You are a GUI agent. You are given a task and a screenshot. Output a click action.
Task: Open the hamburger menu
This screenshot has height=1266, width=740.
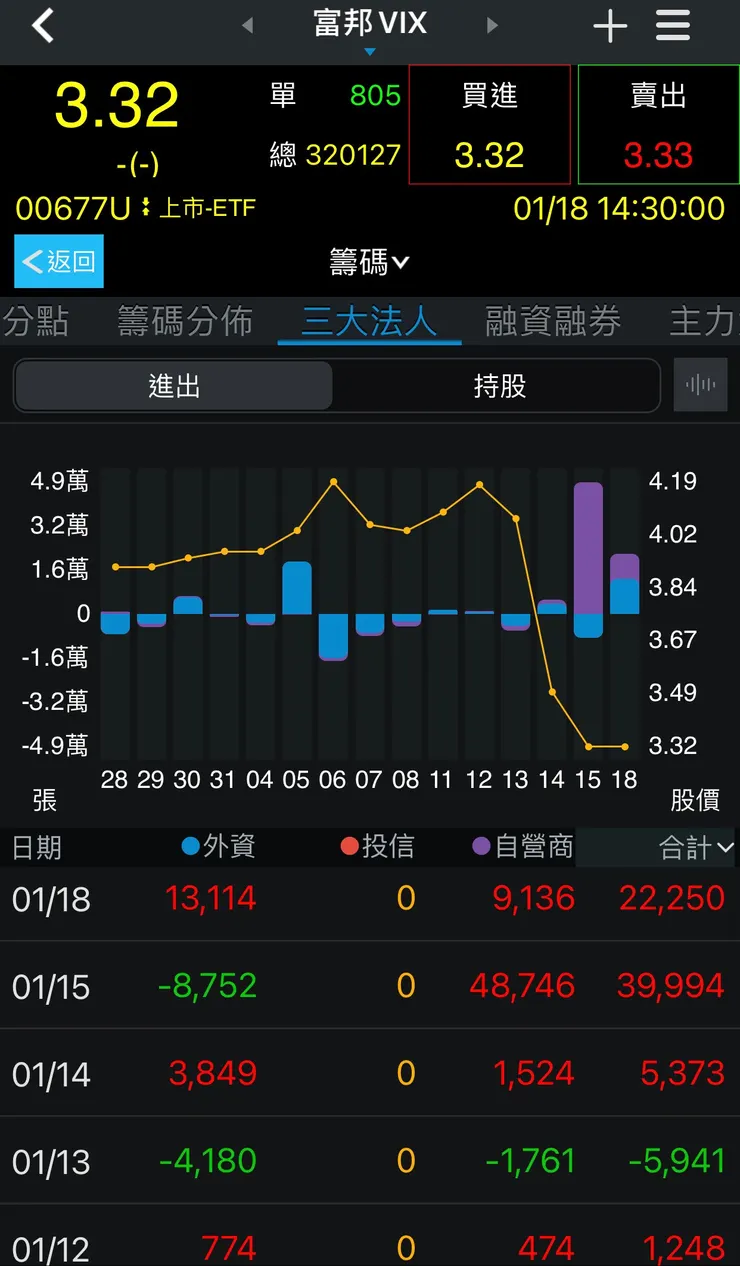pyautogui.click(x=673, y=25)
